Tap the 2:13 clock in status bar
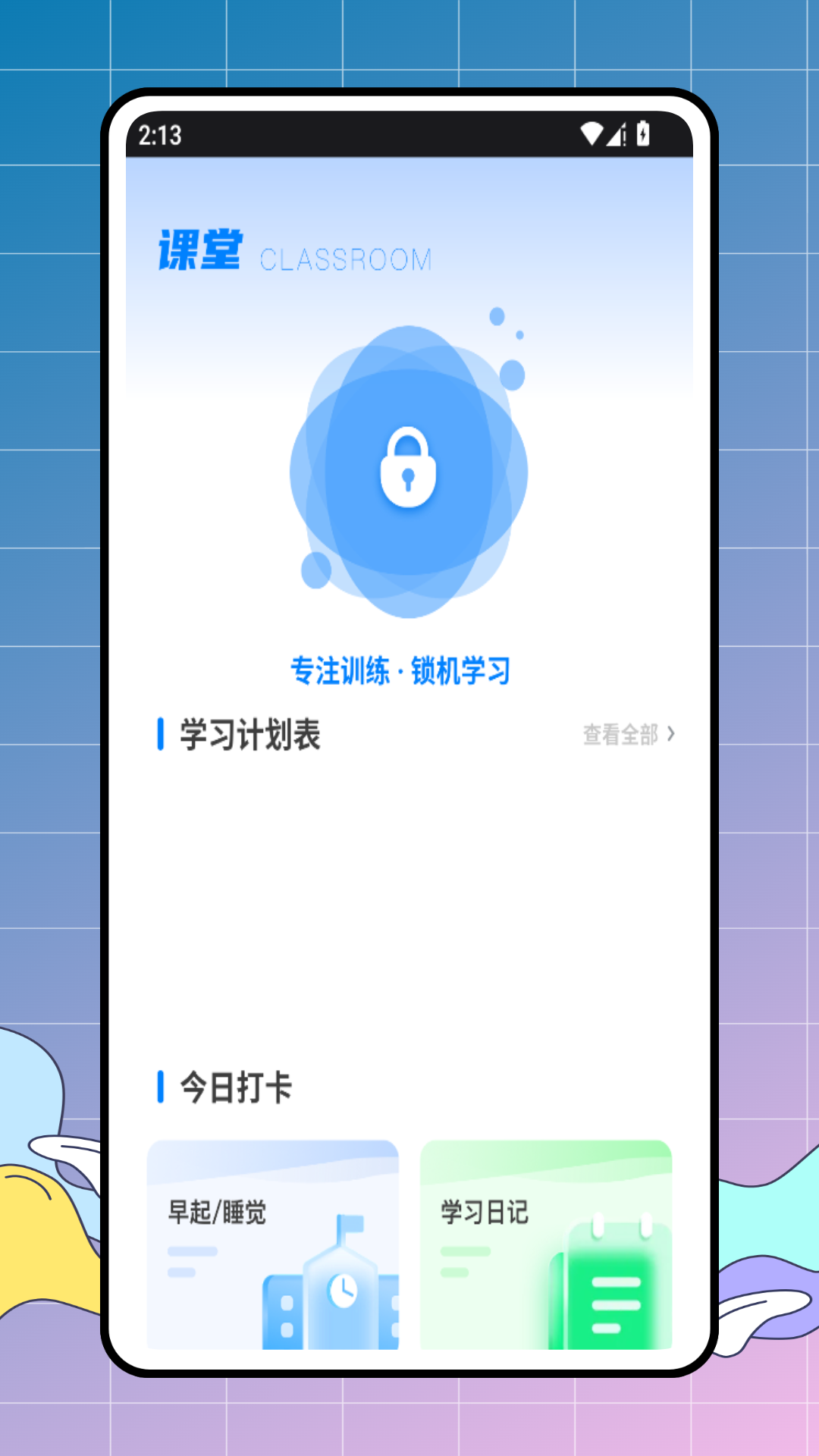This screenshot has width=819, height=1456. coord(159,135)
